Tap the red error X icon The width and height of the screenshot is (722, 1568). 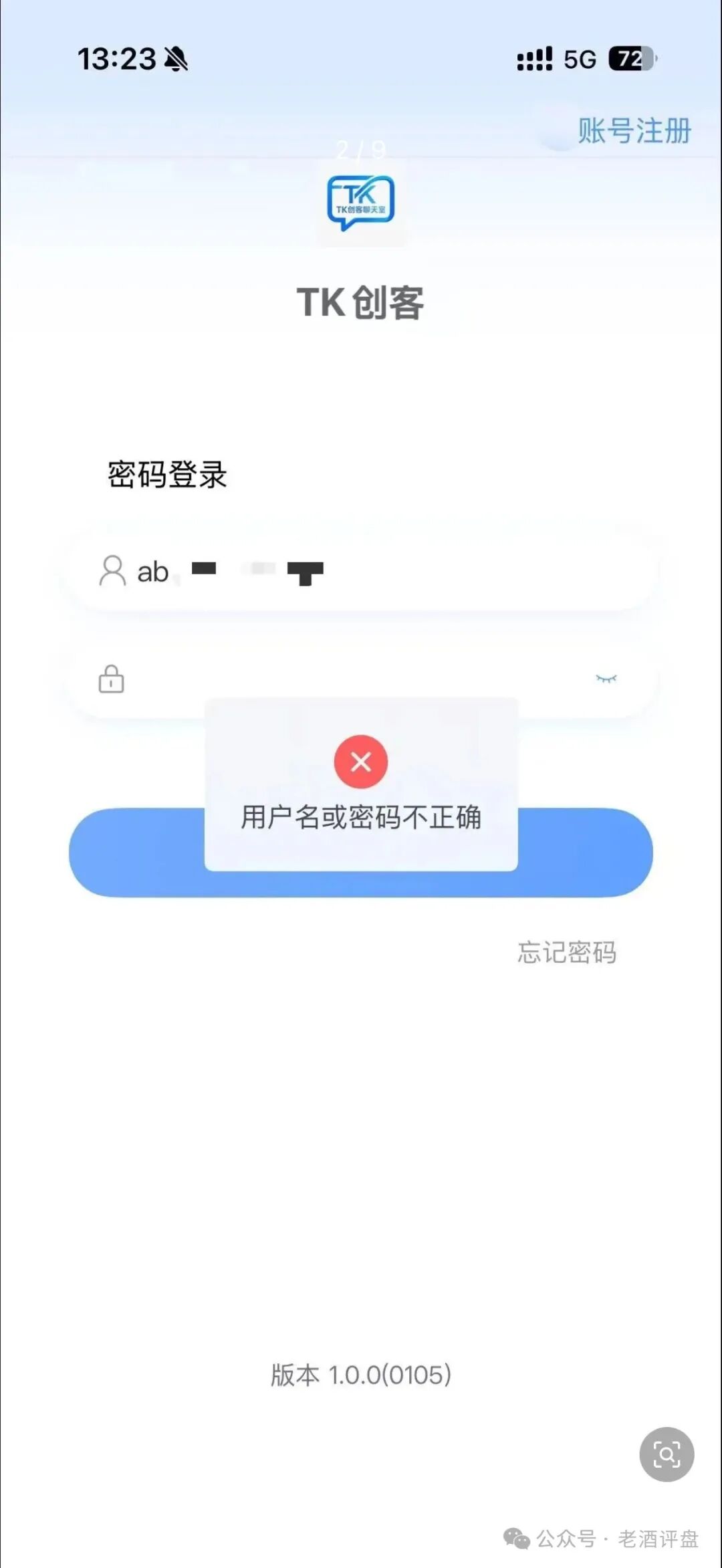pyautogui.click(x=361, y=762)
